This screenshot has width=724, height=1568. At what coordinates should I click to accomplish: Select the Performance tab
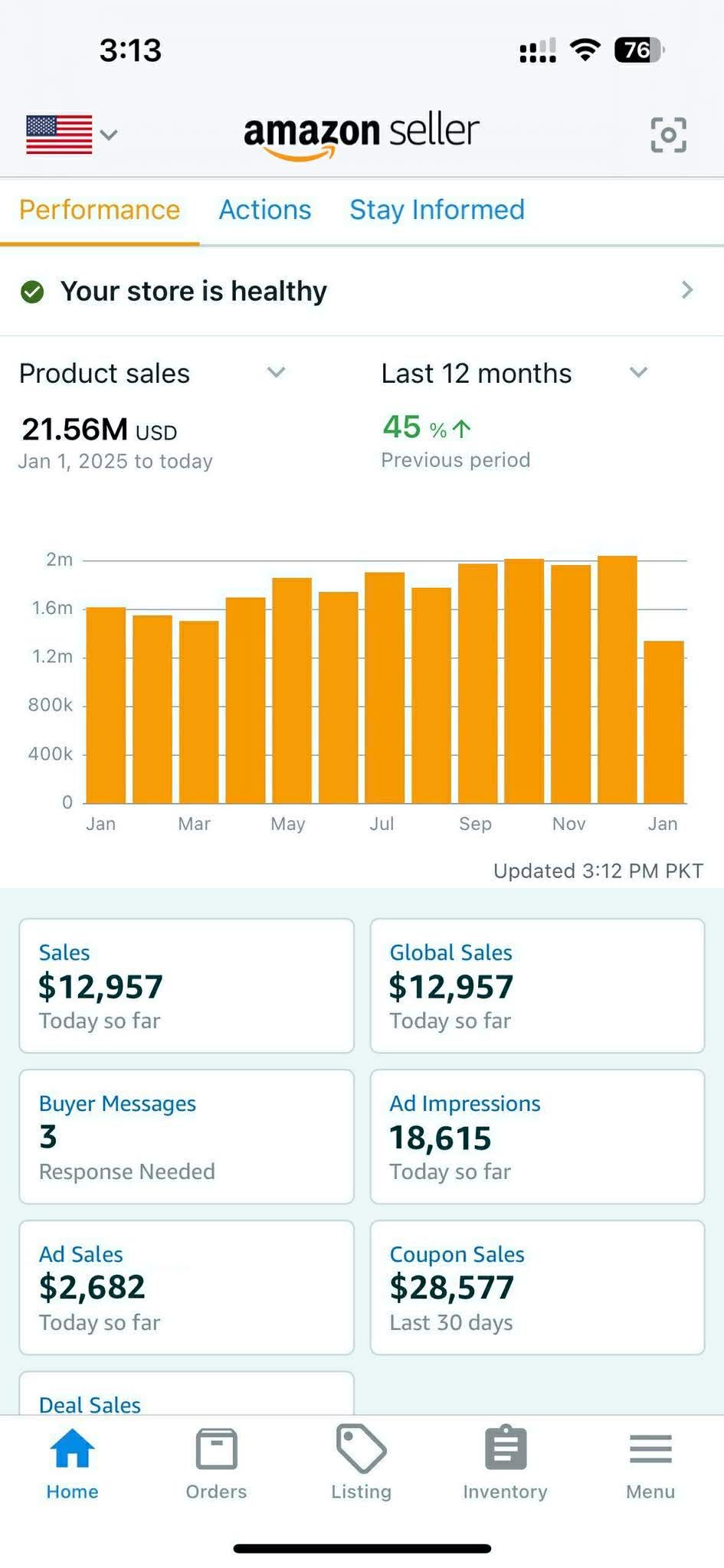coord(100,210)
